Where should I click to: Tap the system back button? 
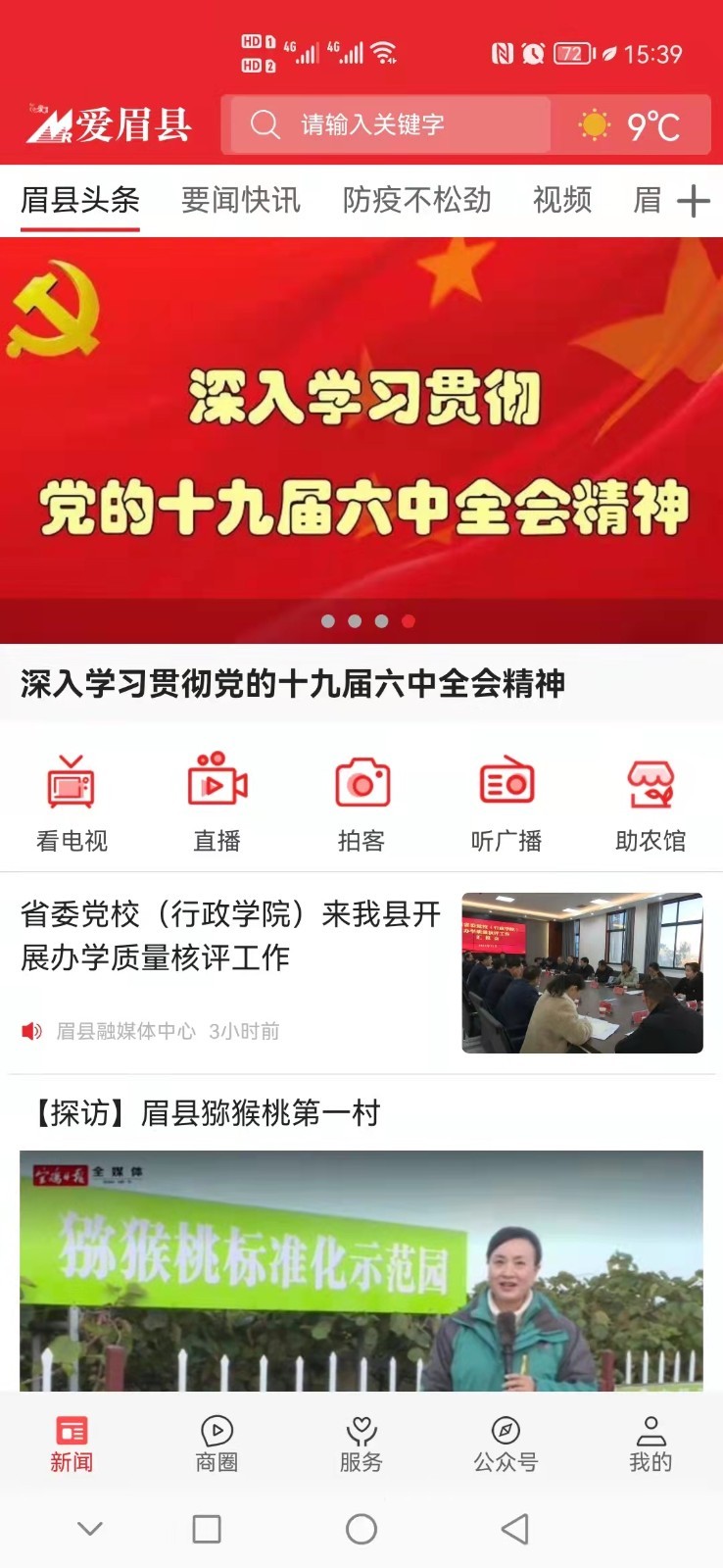point(515,1529)
